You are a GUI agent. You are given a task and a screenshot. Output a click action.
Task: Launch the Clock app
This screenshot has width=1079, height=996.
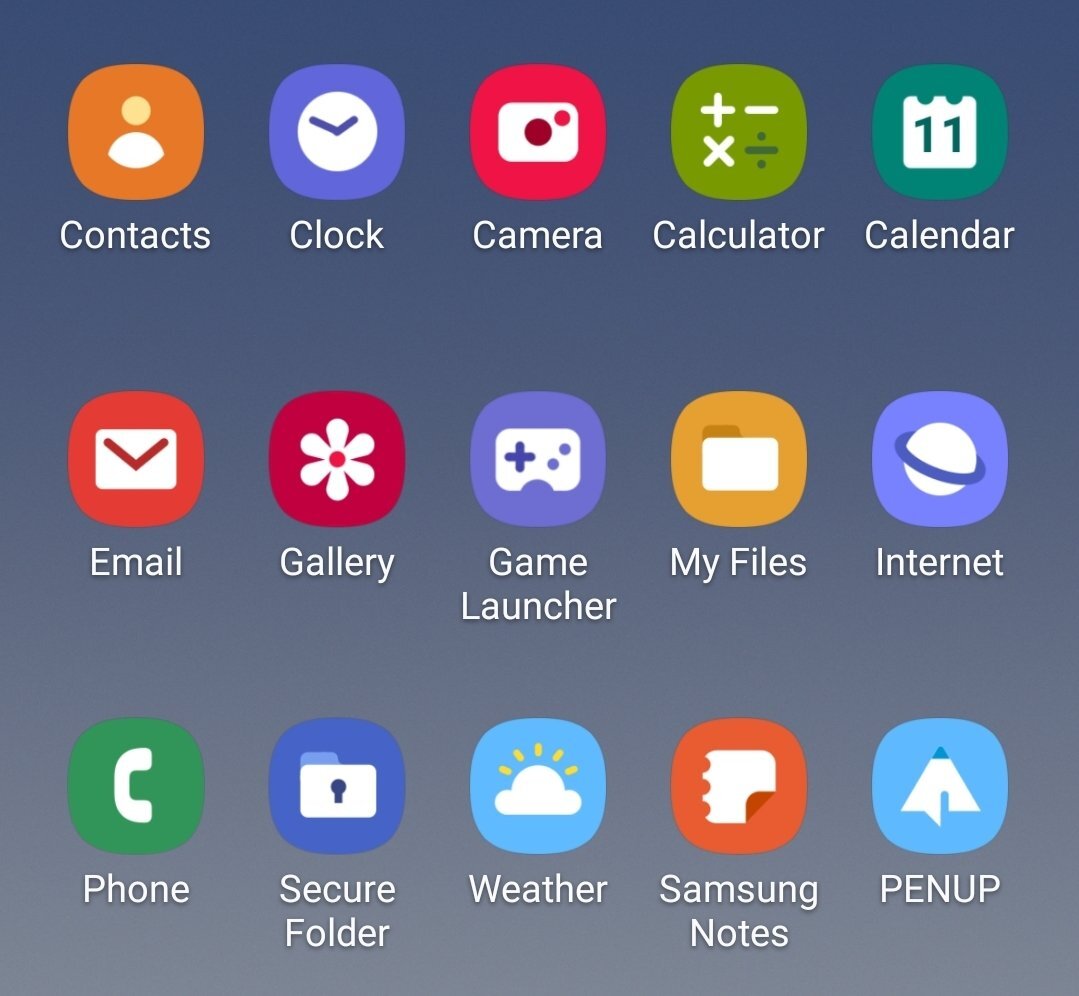pos(336,132)
